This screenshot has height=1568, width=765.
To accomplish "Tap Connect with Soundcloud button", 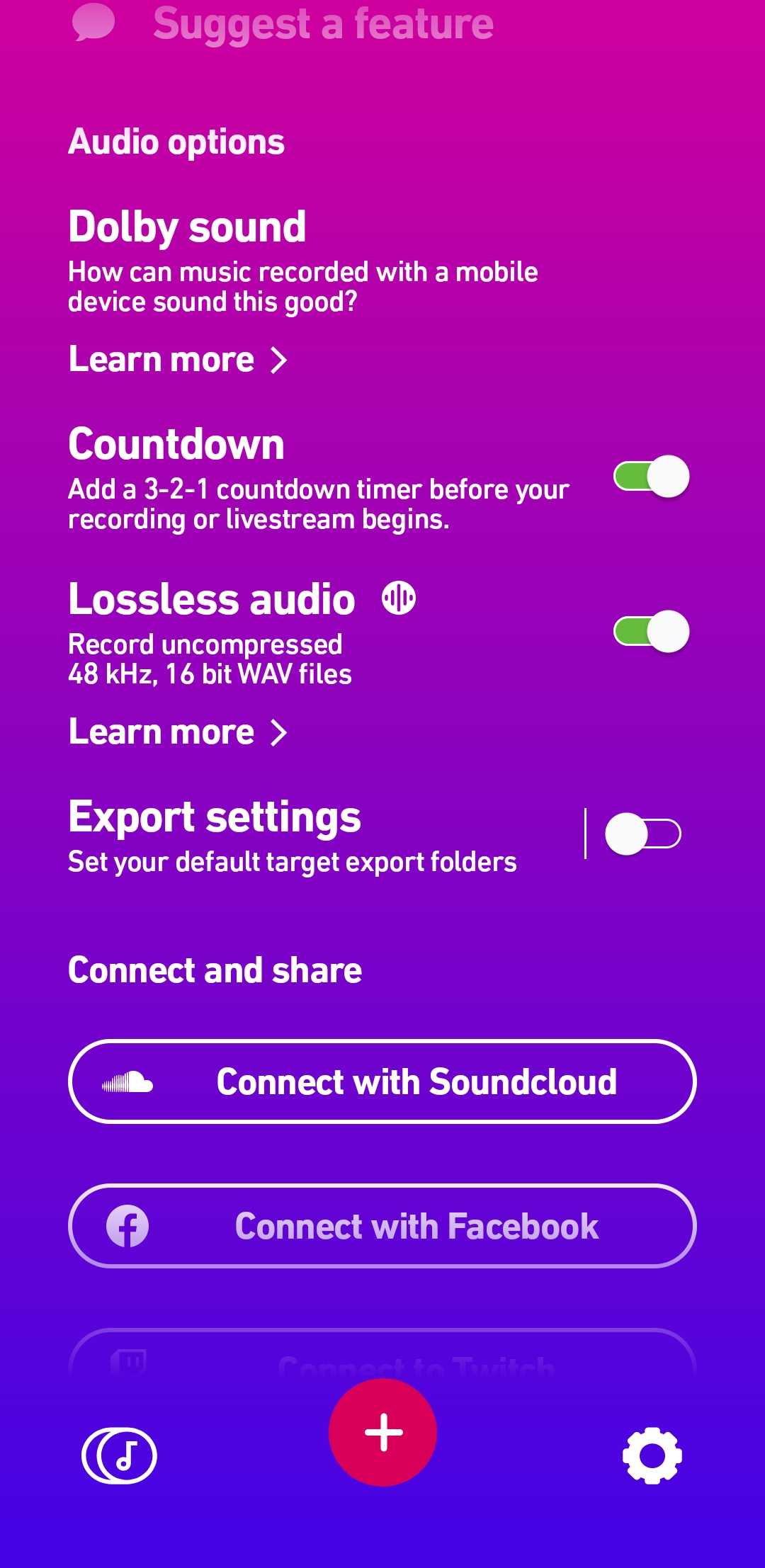I will [x=382, y=1081].
